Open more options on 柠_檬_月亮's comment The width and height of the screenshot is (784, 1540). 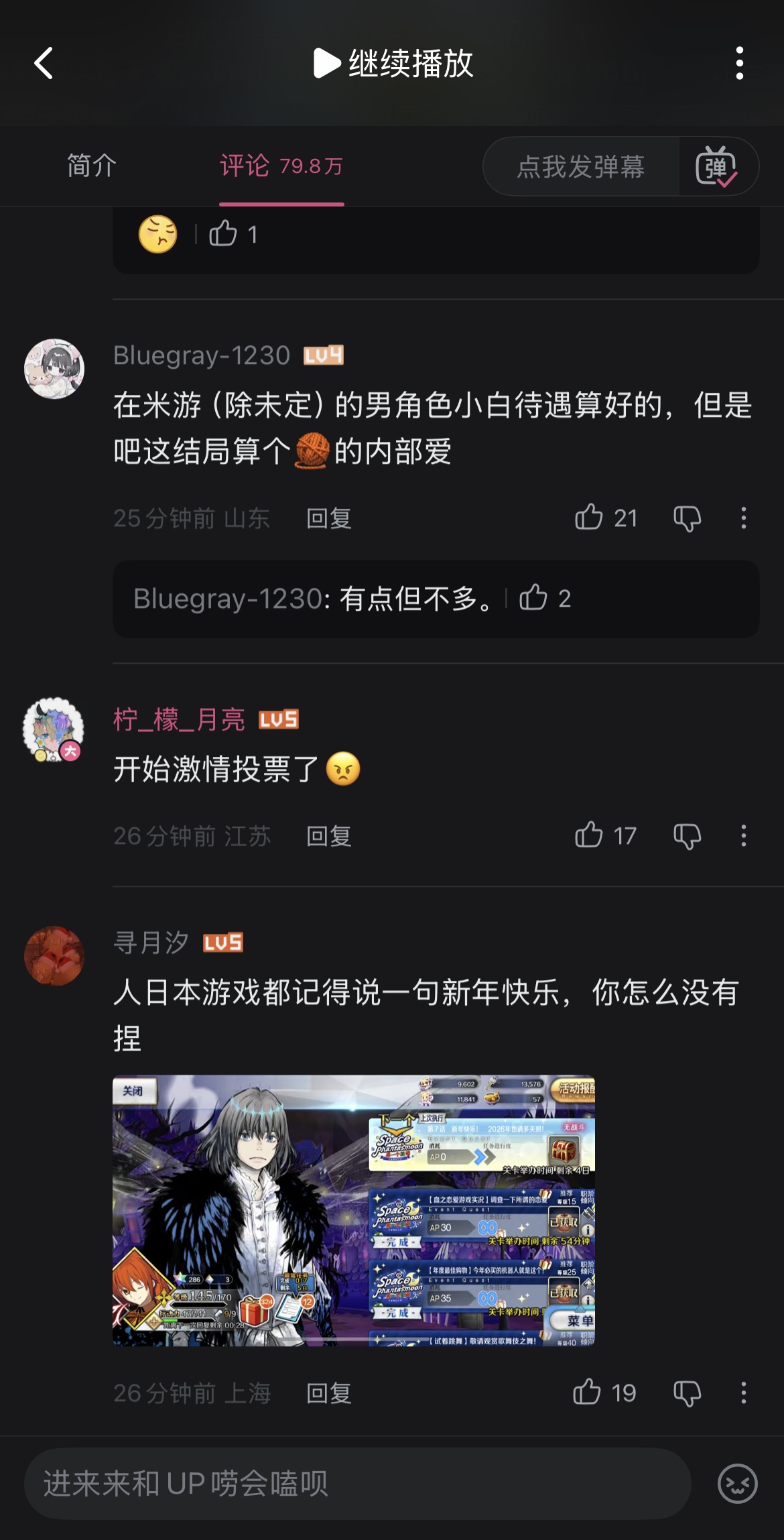pyautogui.click(x=743, y=835)
